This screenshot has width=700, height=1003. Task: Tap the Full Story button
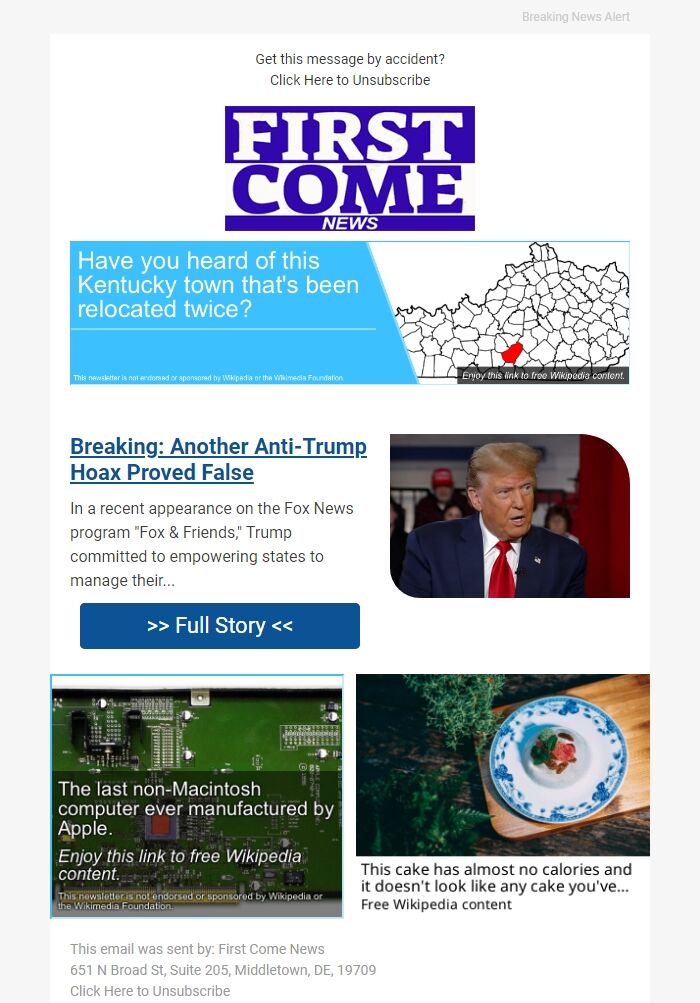coord(220,626)
